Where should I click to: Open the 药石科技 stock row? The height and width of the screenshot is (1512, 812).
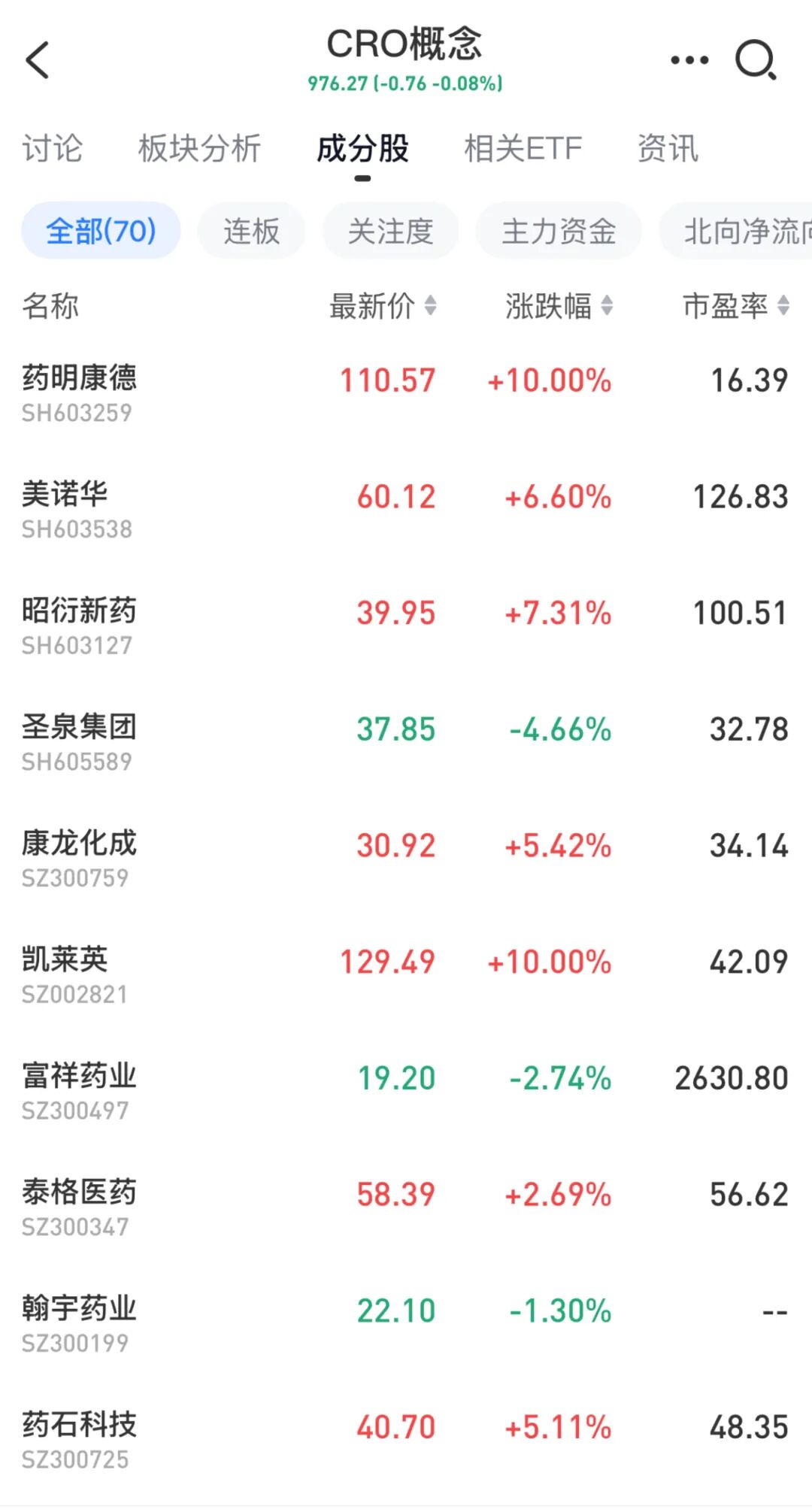pyautogui.click(x=80, y=1440)
